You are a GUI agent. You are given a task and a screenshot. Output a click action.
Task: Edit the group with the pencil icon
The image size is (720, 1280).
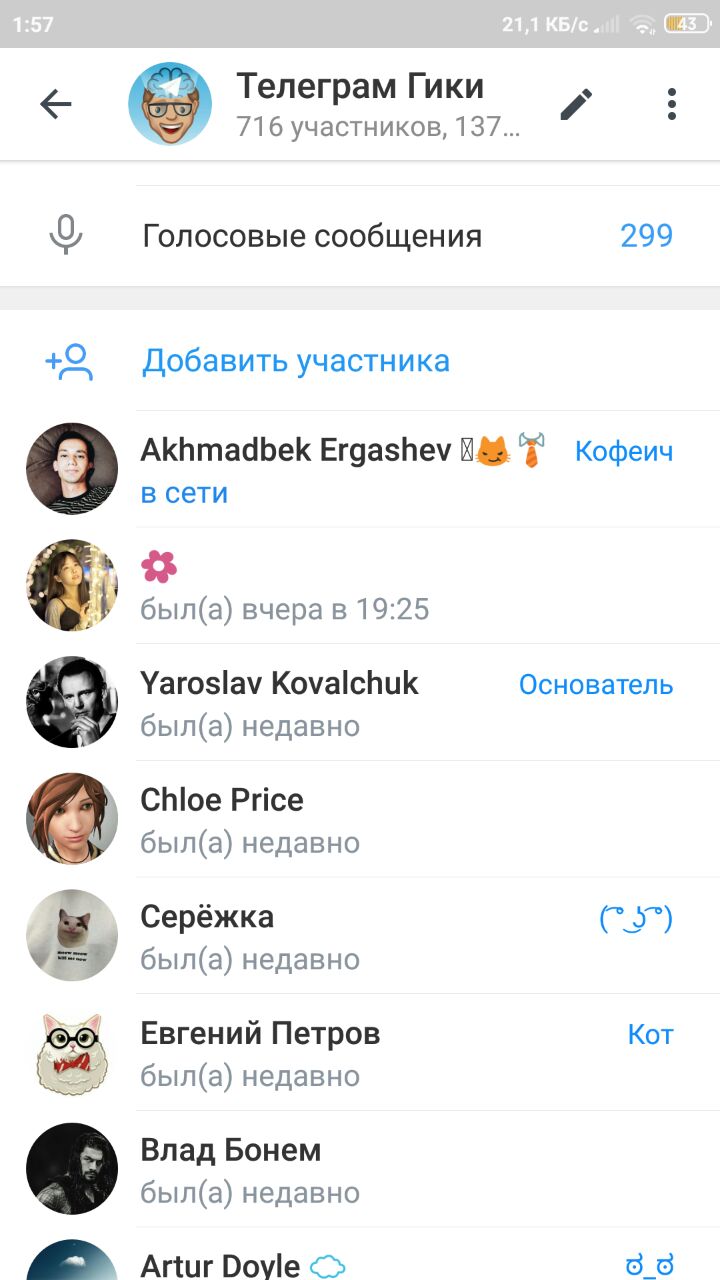[x=576, y=104]
